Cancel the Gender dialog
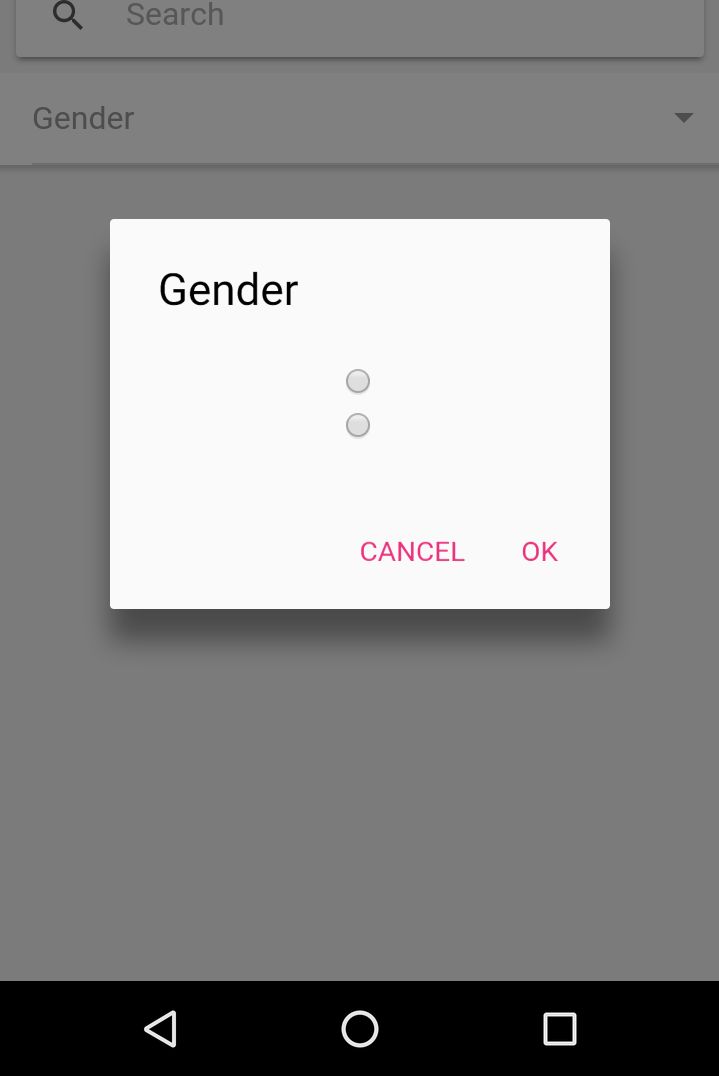This screenshot has width=719, height=1076. pos(412,551)
